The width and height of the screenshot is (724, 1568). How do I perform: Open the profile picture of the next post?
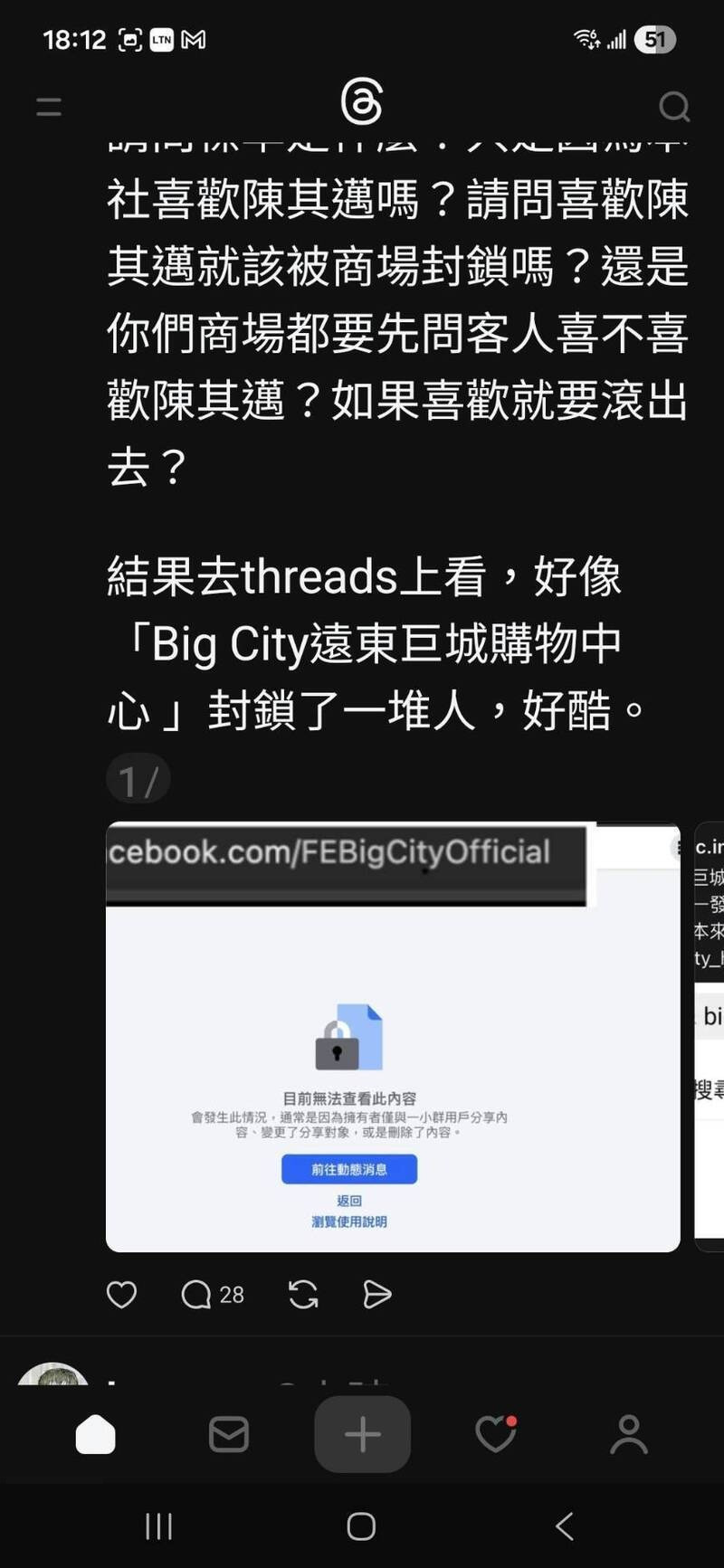pyautogui.click(x=53, y=1375)
